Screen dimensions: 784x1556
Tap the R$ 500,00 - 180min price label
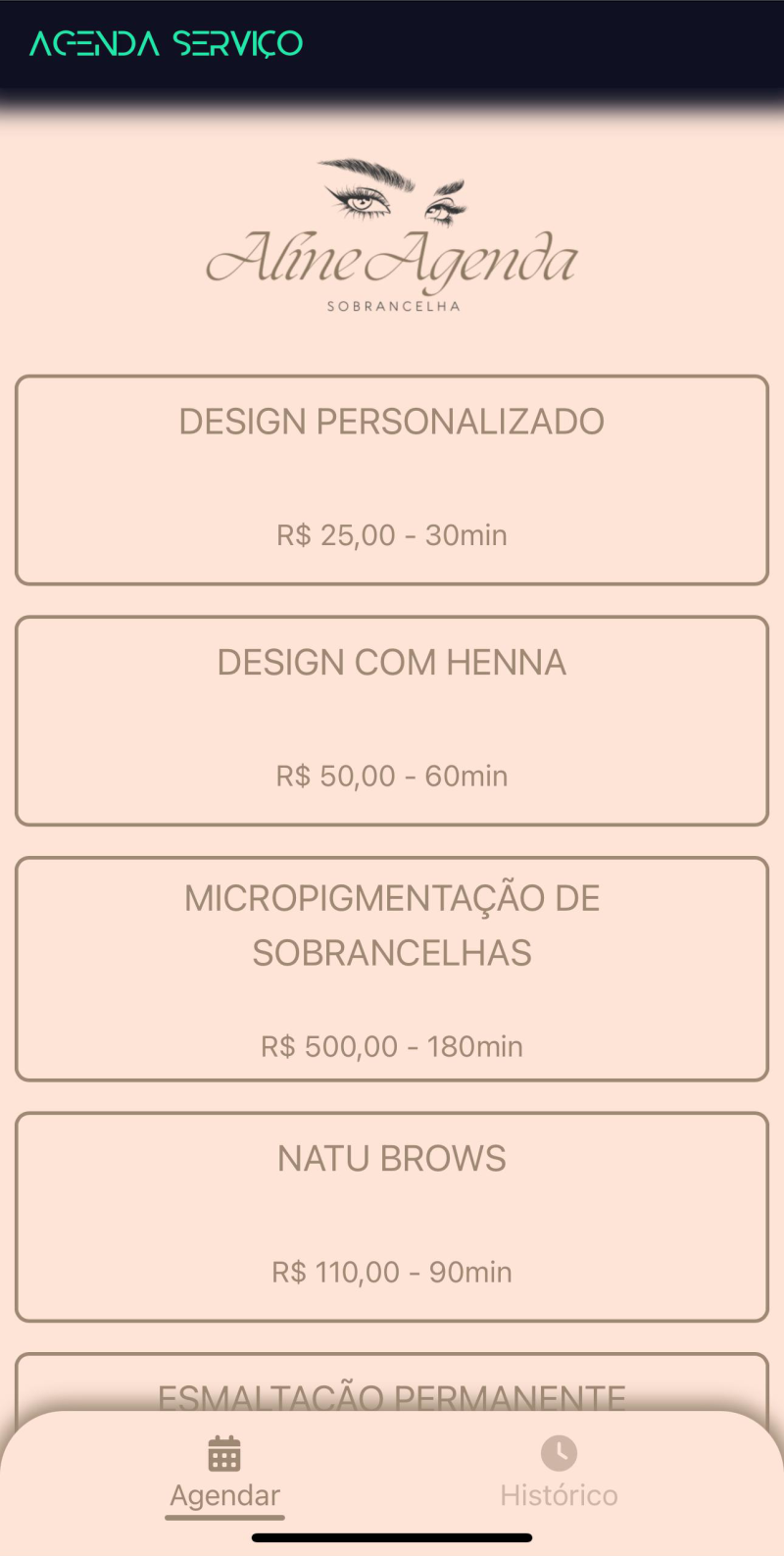[392, 1045]
